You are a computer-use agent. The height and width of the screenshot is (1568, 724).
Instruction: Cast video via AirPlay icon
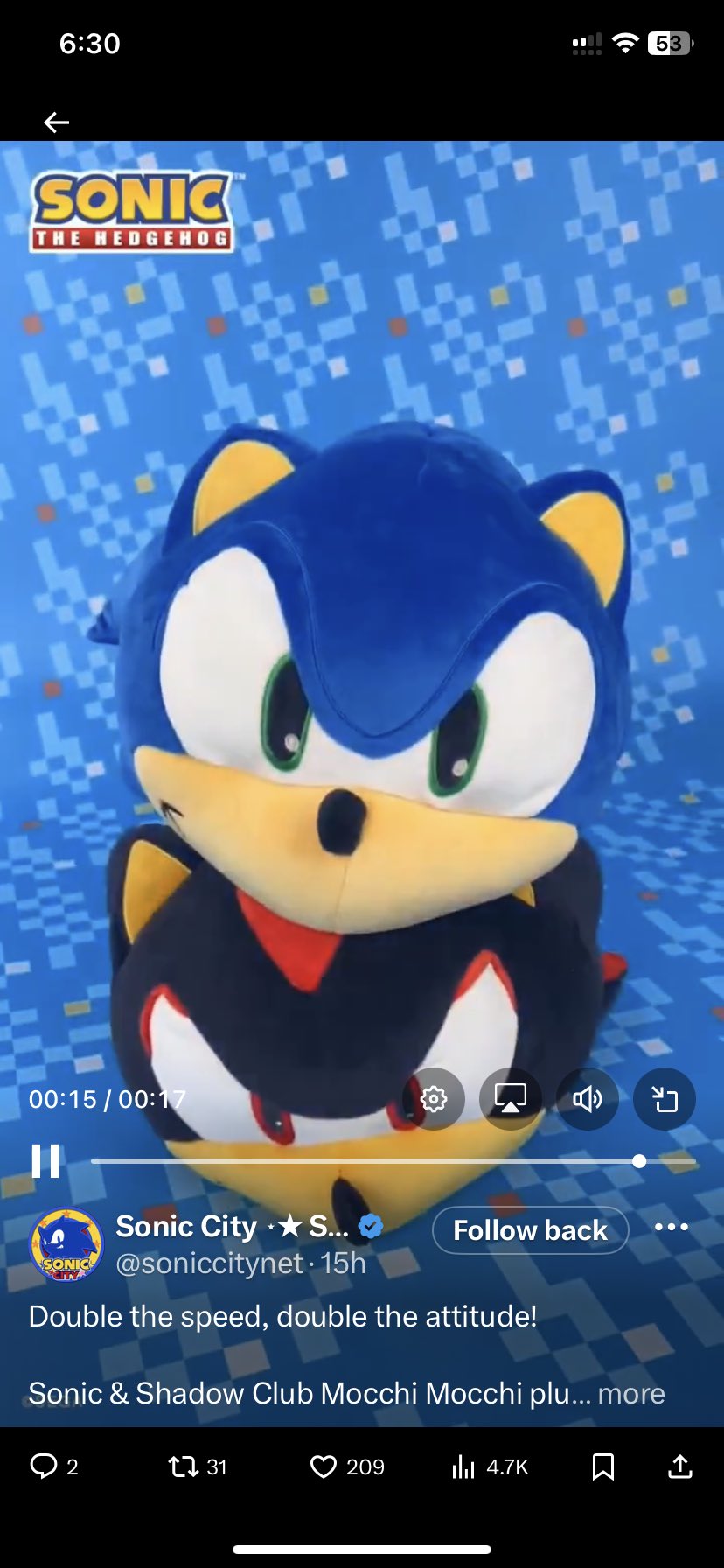pos(511,1098)
